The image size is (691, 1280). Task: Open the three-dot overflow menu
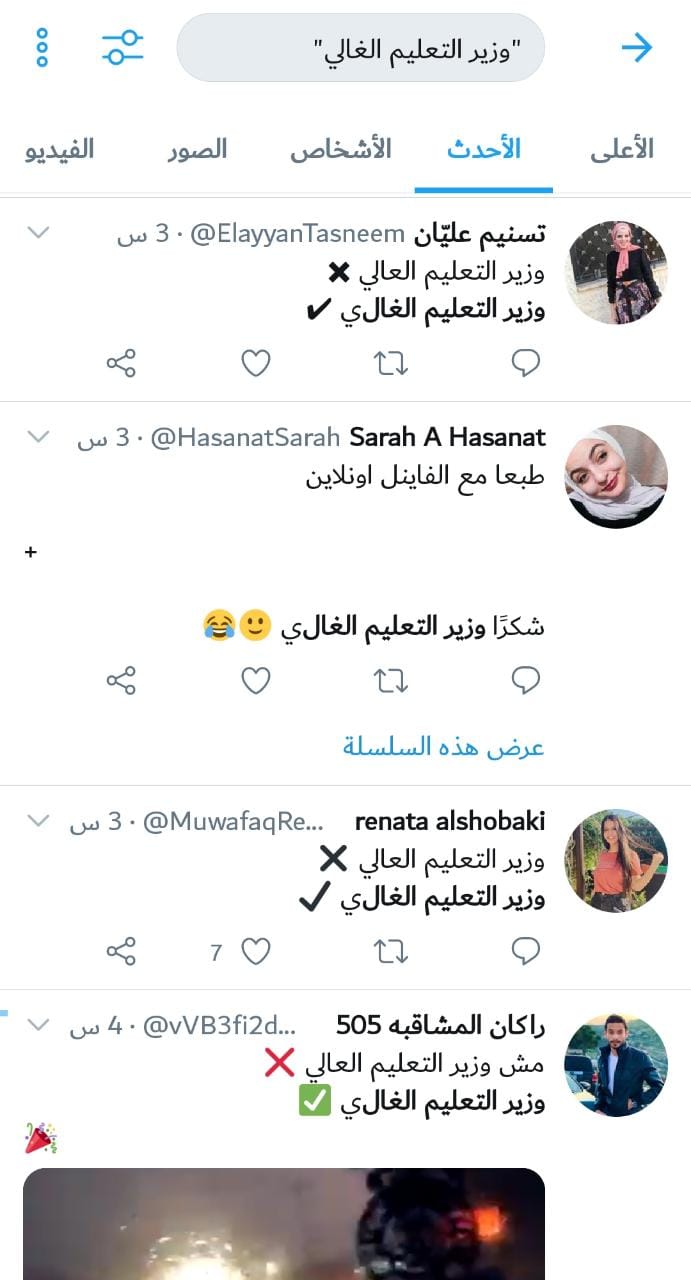(42, 47)
